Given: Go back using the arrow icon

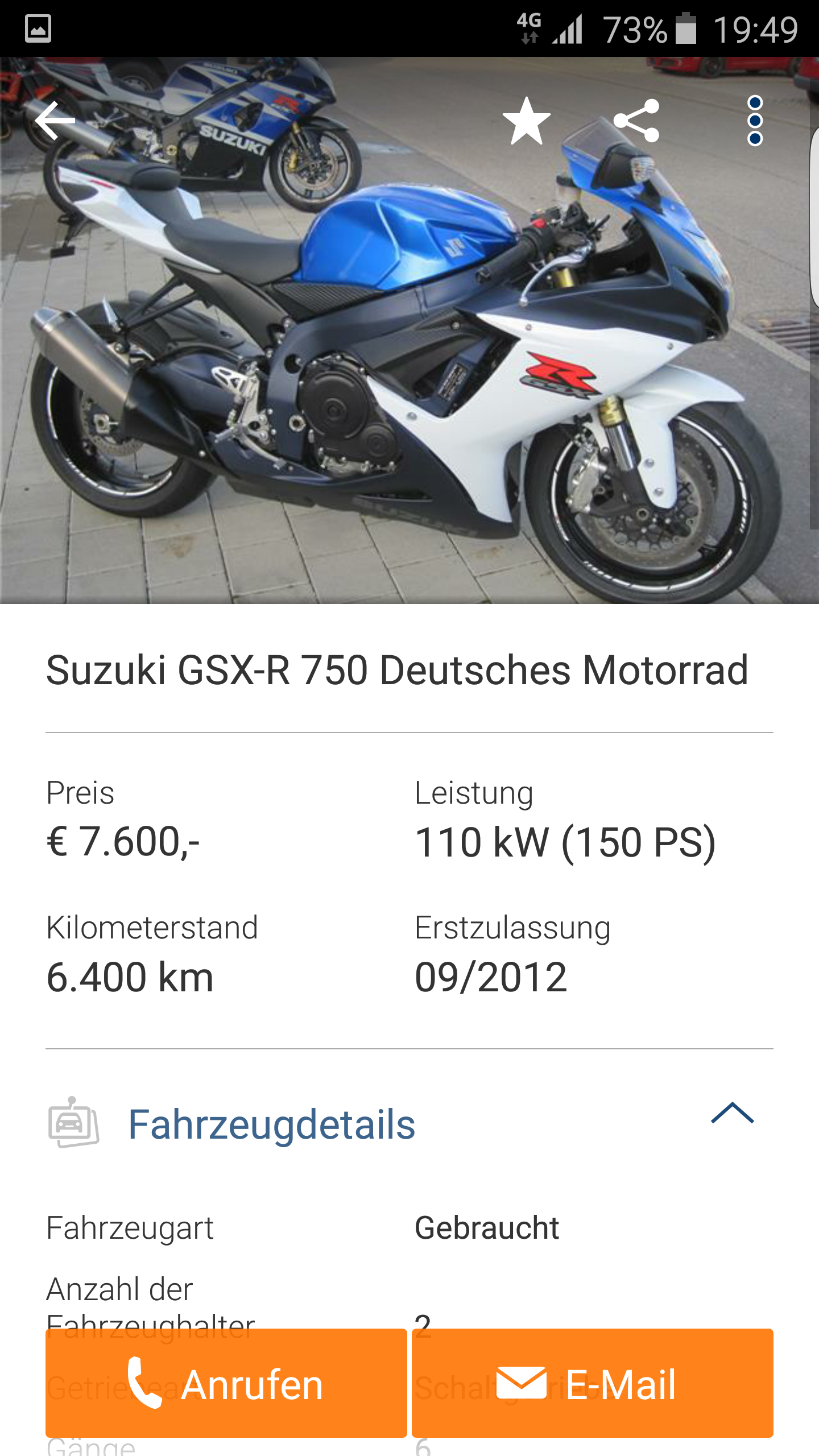Looking at the screenshot, I should point(55,121).
